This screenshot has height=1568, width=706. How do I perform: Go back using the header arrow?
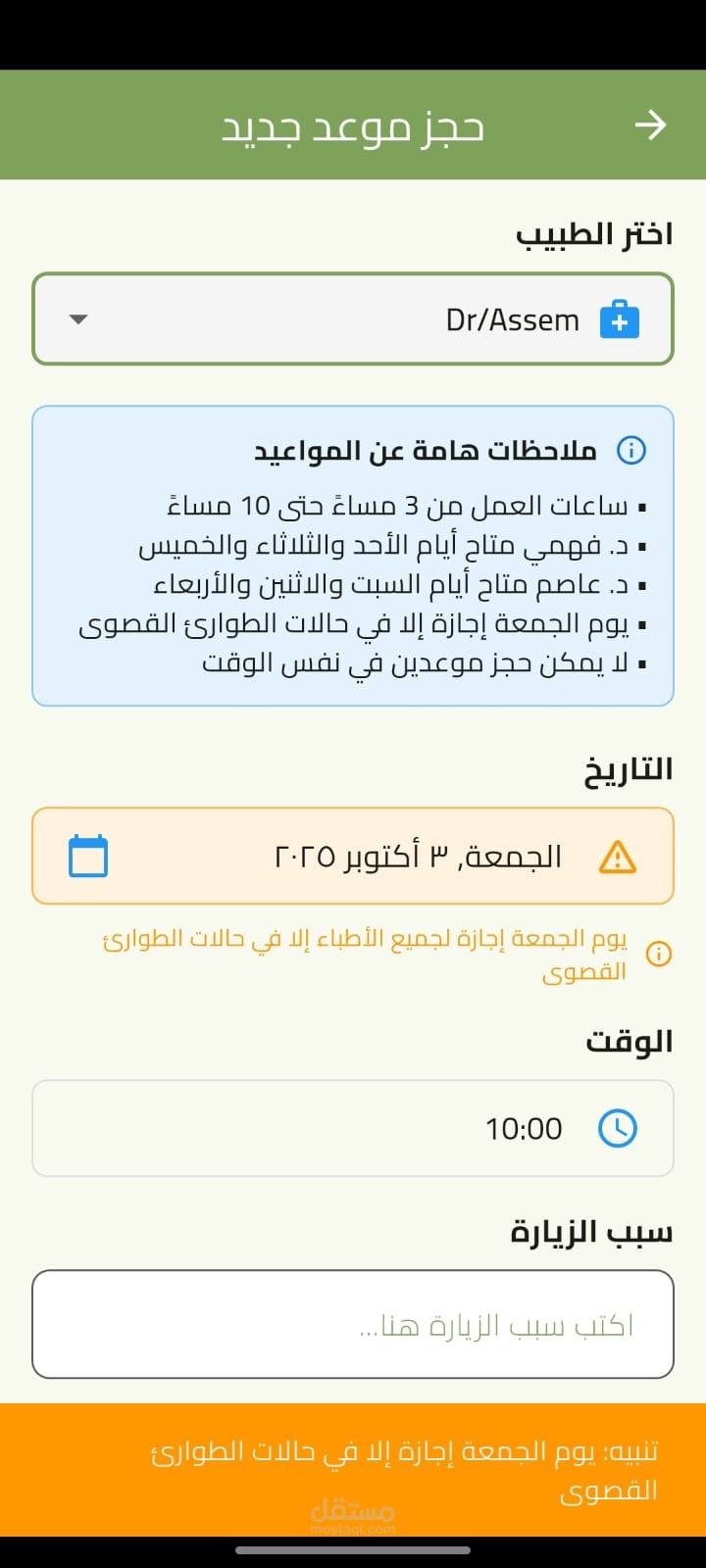(x=650, y=125)
